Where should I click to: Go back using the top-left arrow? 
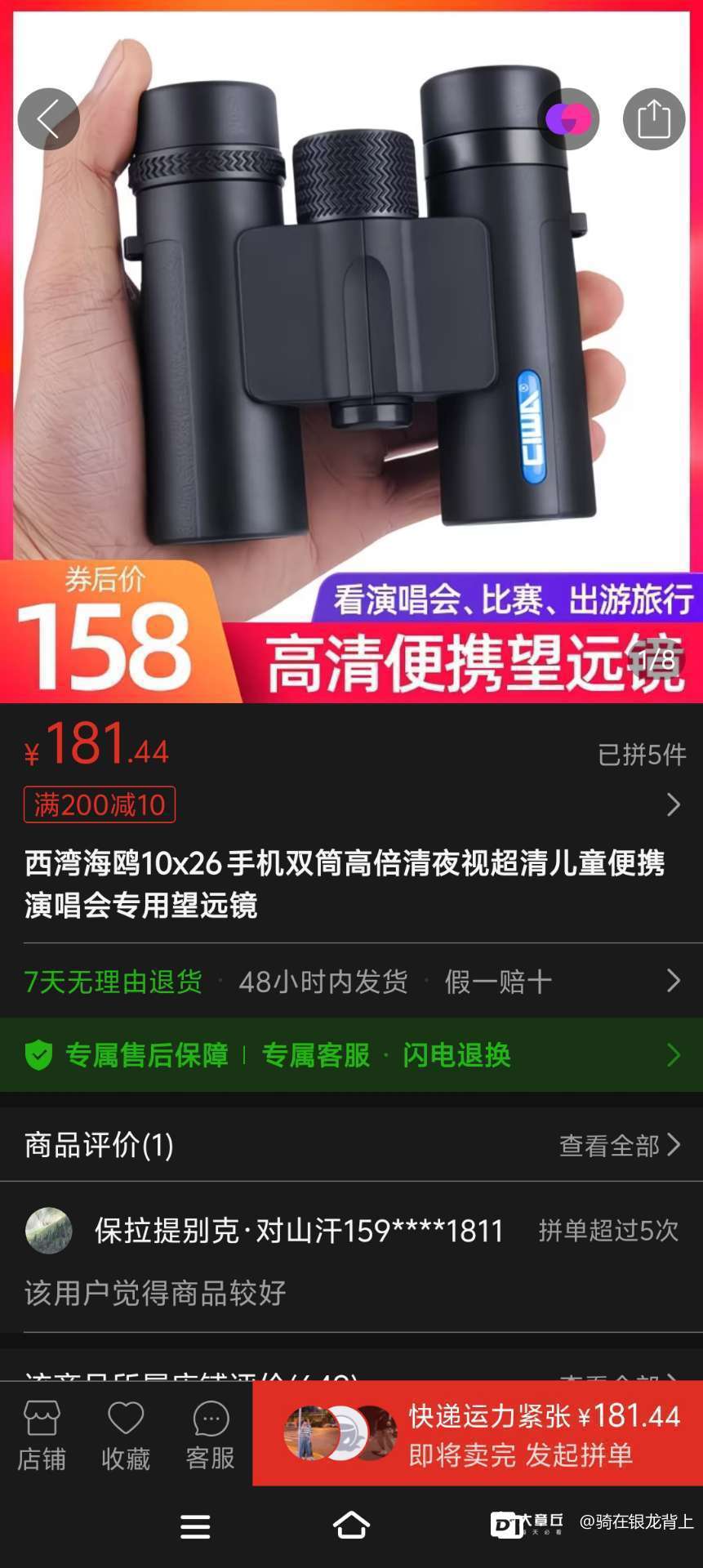48,119
